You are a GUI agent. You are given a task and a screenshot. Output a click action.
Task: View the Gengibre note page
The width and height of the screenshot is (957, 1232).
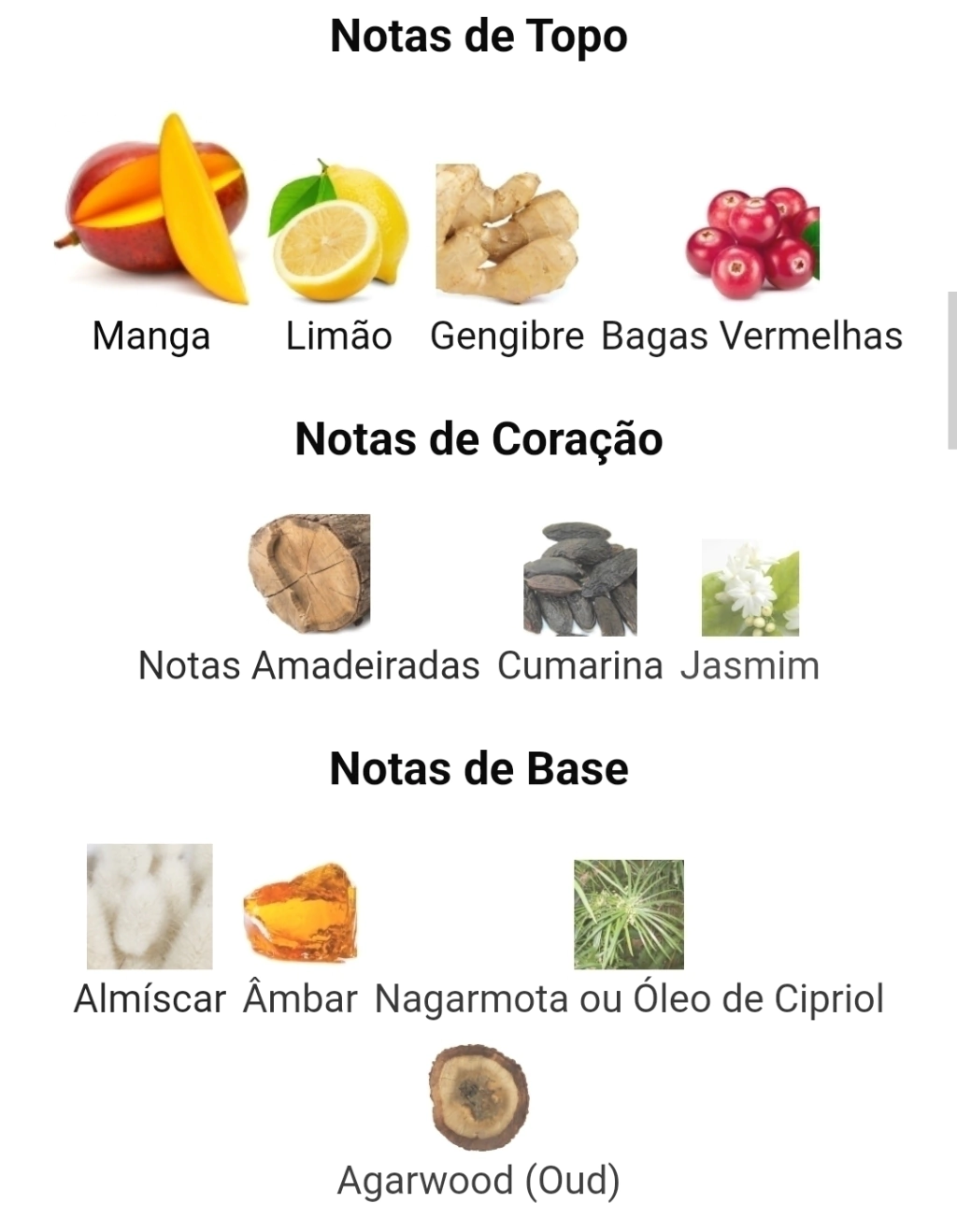[507, 234]
